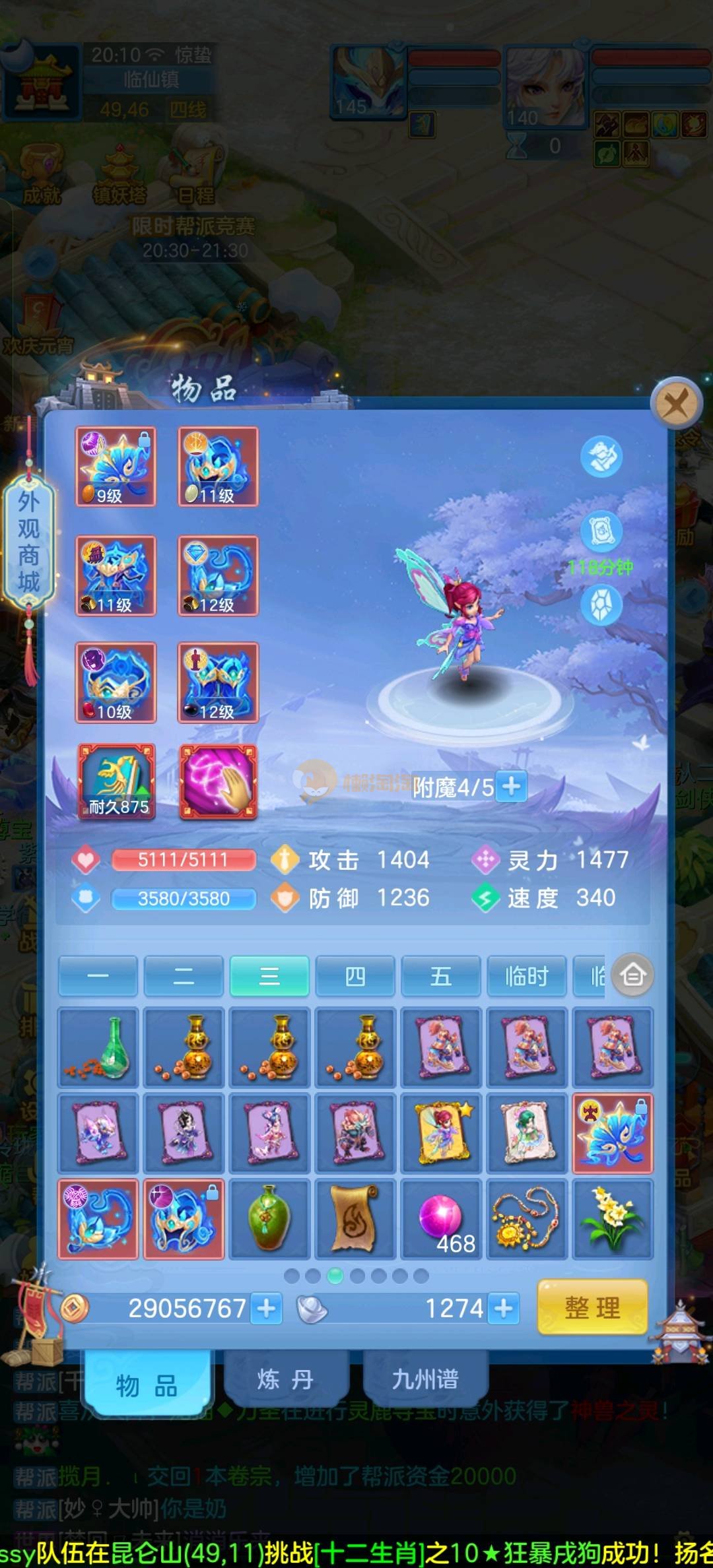Add enchant with plus next to 附魔4/5

(x=512, y=786)
